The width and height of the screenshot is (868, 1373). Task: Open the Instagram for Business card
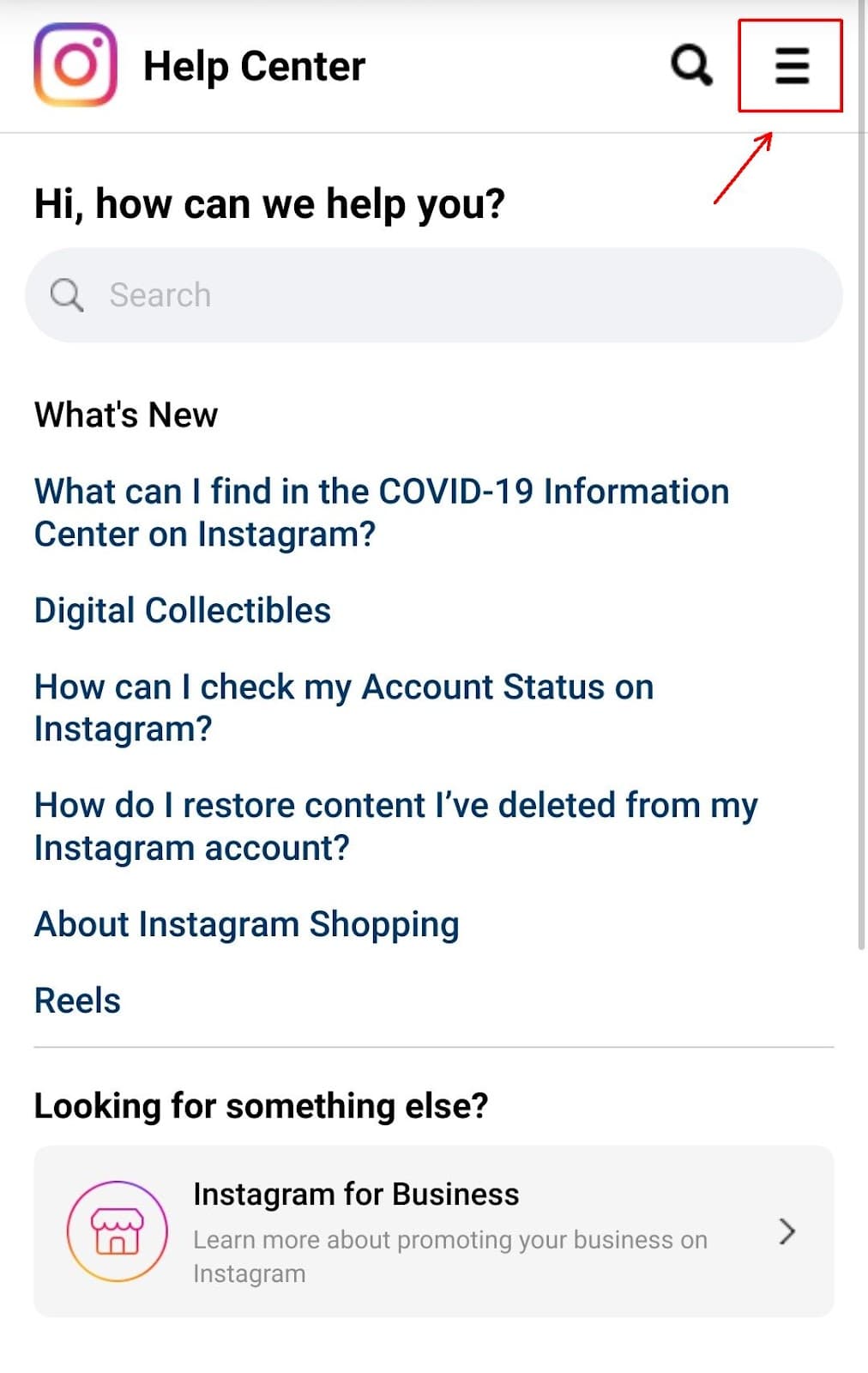433,1231
